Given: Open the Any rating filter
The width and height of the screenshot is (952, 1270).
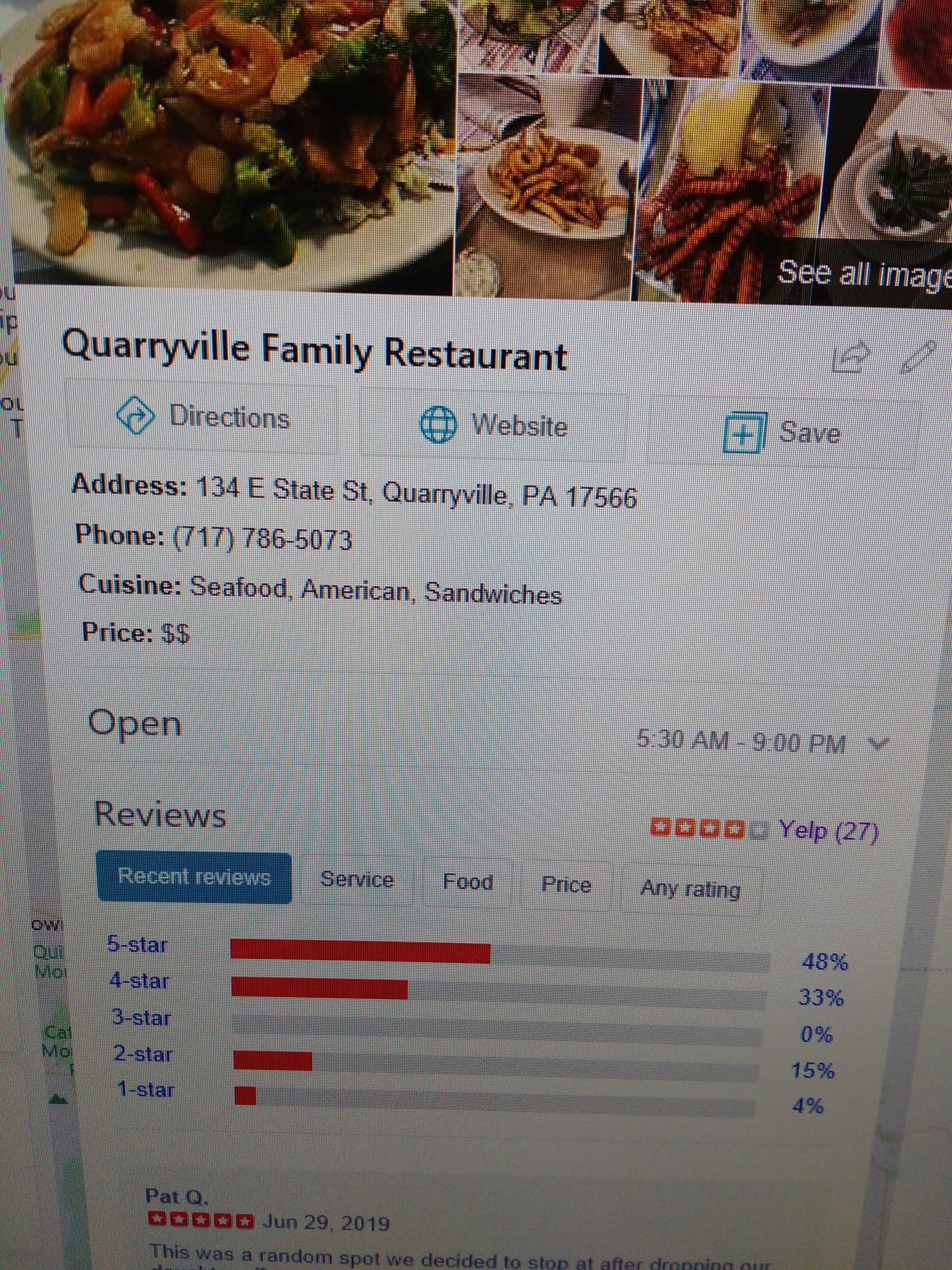Looking at the screenshot, I should 691,889.
